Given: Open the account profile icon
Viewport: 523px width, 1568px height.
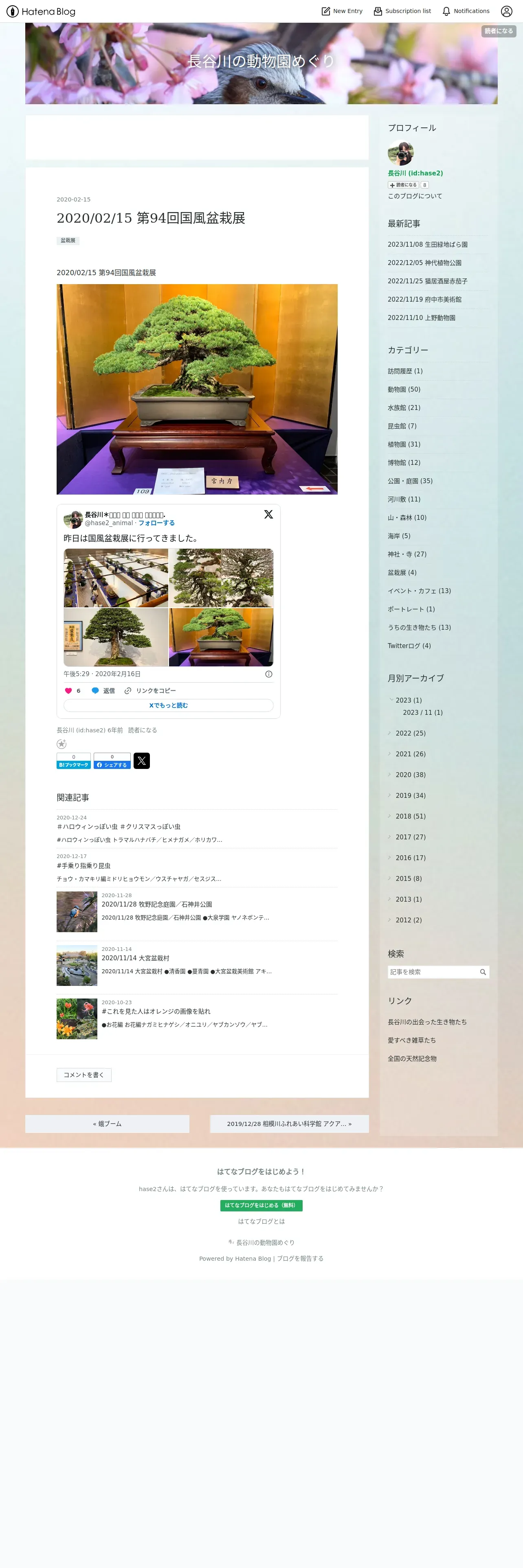Looking at the screenshot, I should 506,11.
